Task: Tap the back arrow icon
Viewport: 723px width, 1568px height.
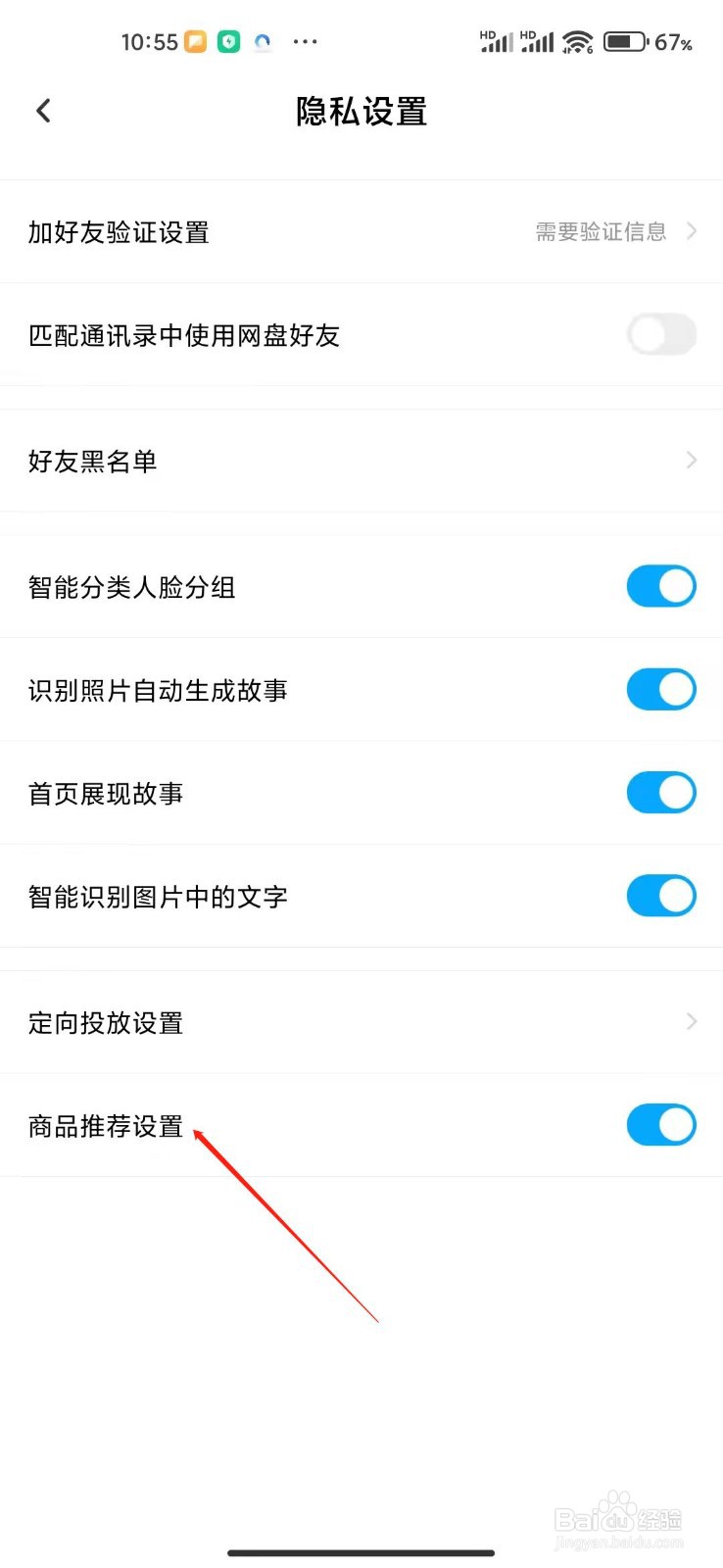Action: [x=43, y=110]
